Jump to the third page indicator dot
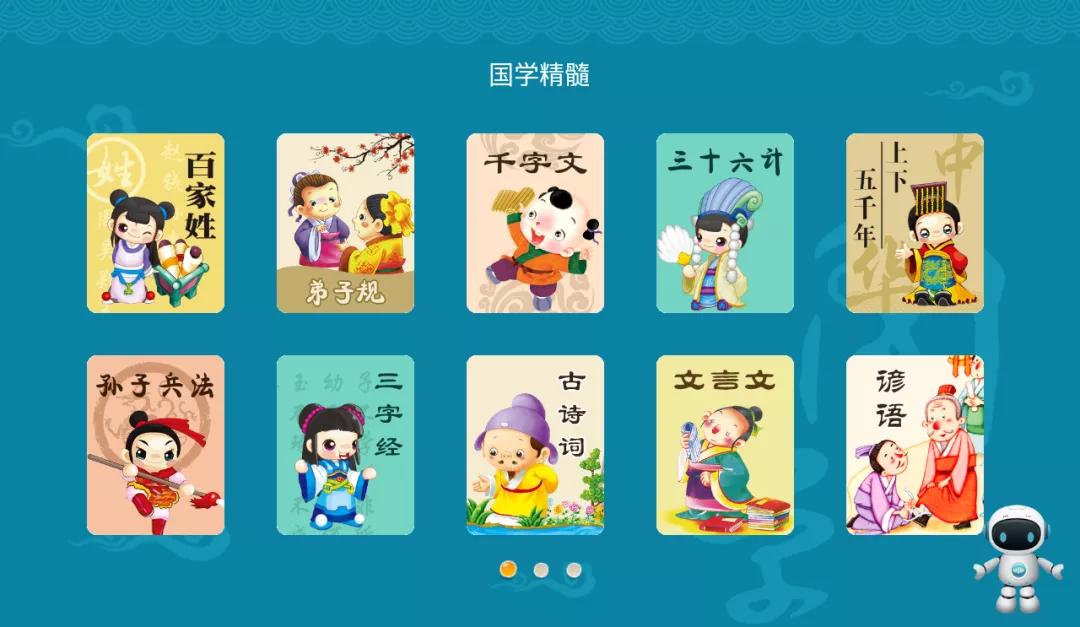Viewport: 1080px width, 627px height. click(x=574, y=570)
